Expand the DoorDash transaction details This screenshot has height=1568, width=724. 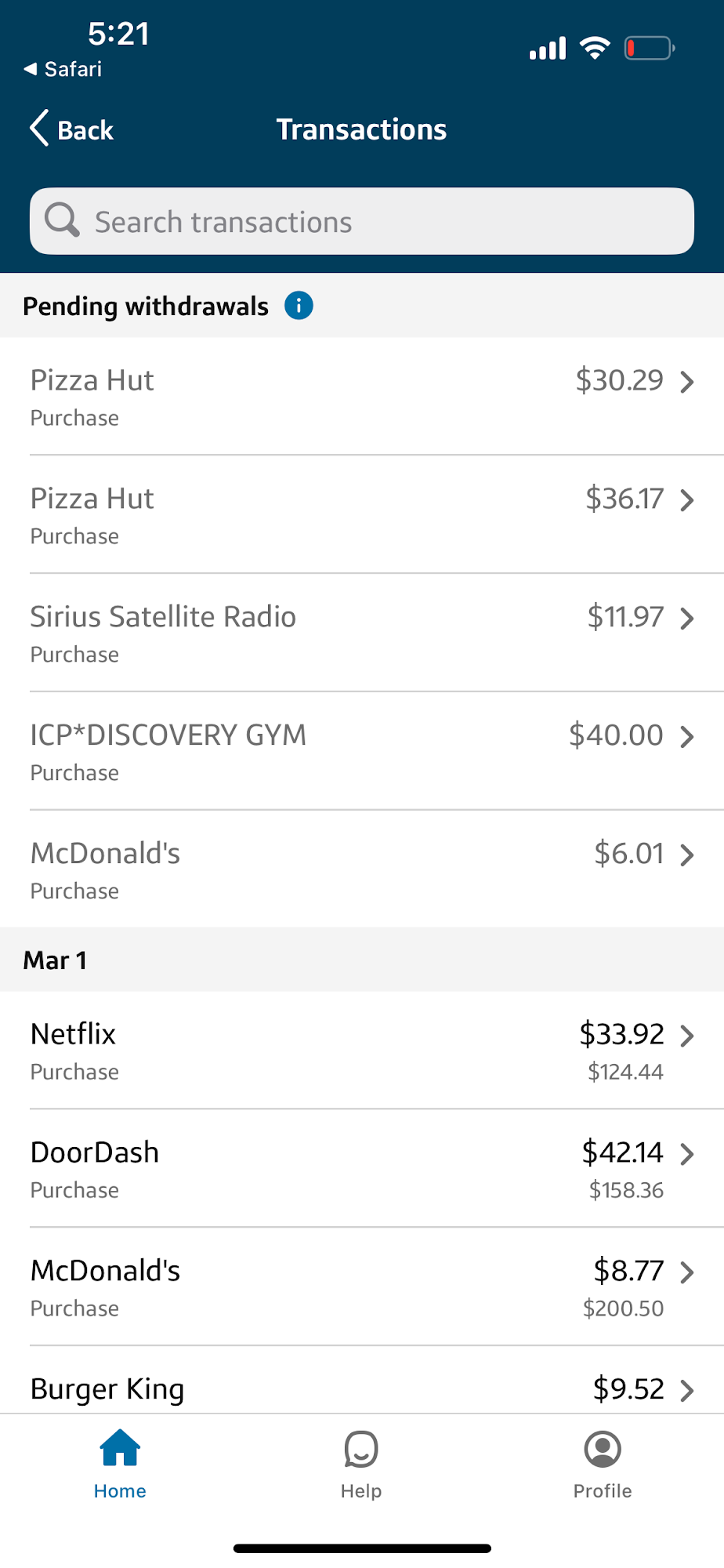click(x=687, y=1154)
